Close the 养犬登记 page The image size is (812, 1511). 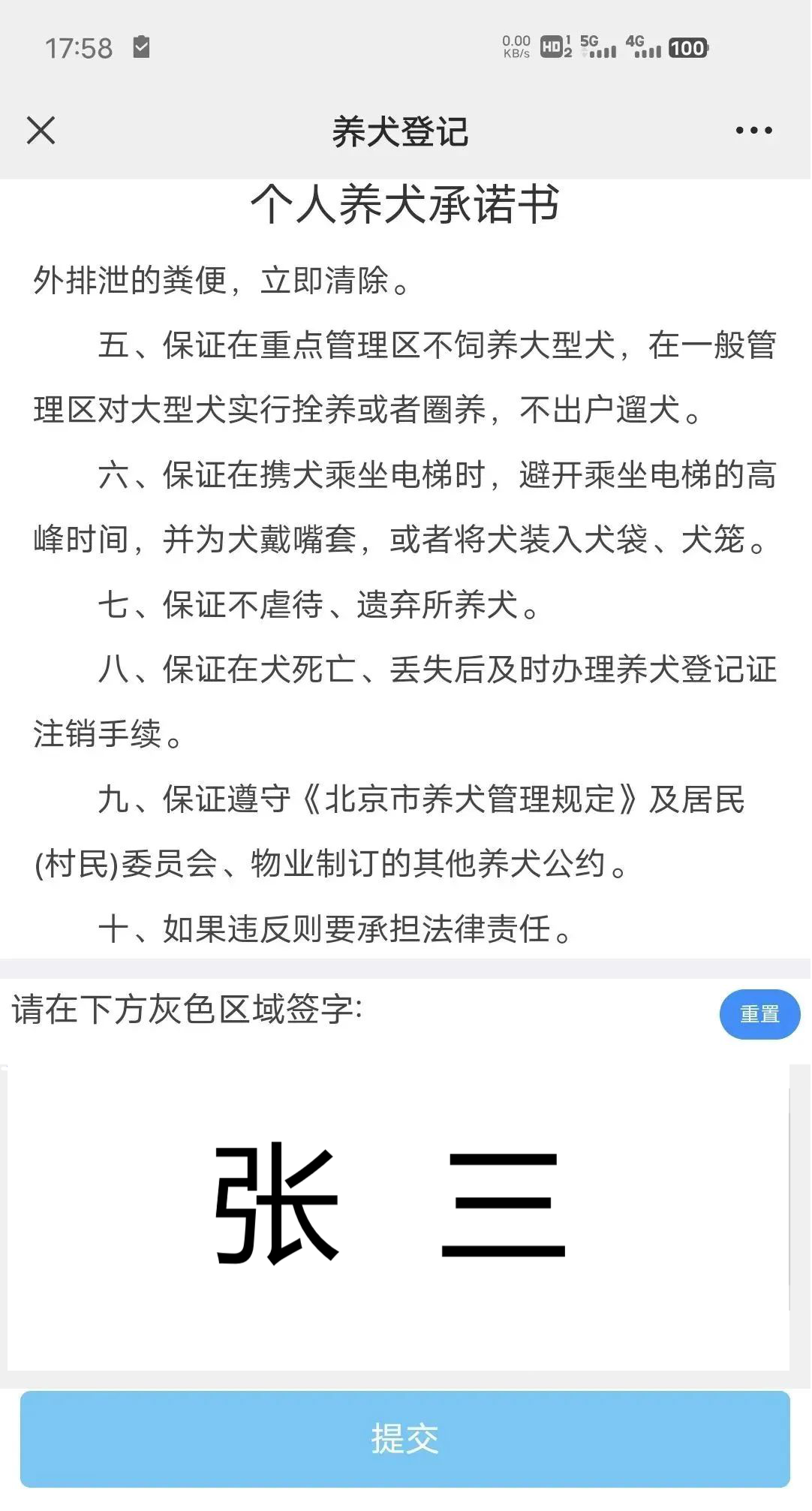41,131
